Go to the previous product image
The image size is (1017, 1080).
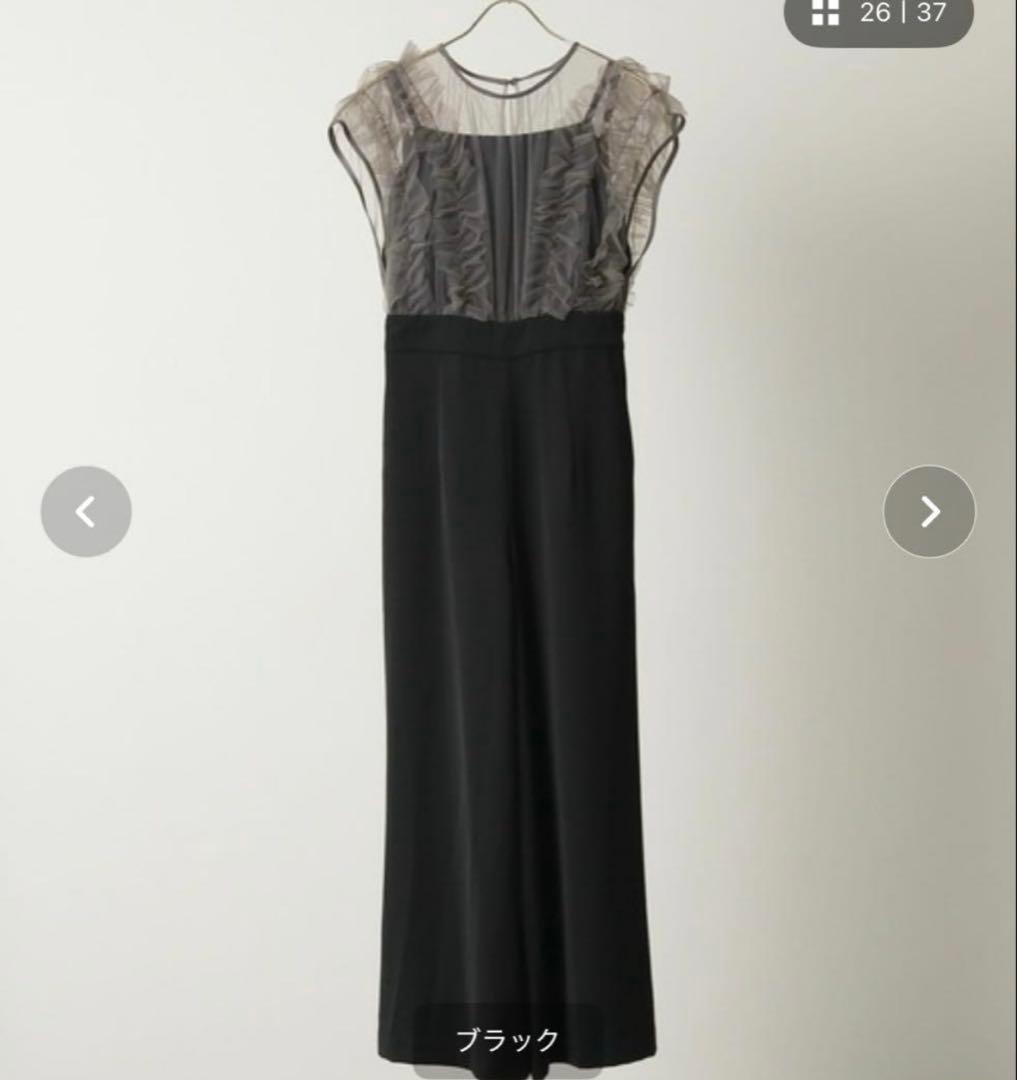click(86, 512)
